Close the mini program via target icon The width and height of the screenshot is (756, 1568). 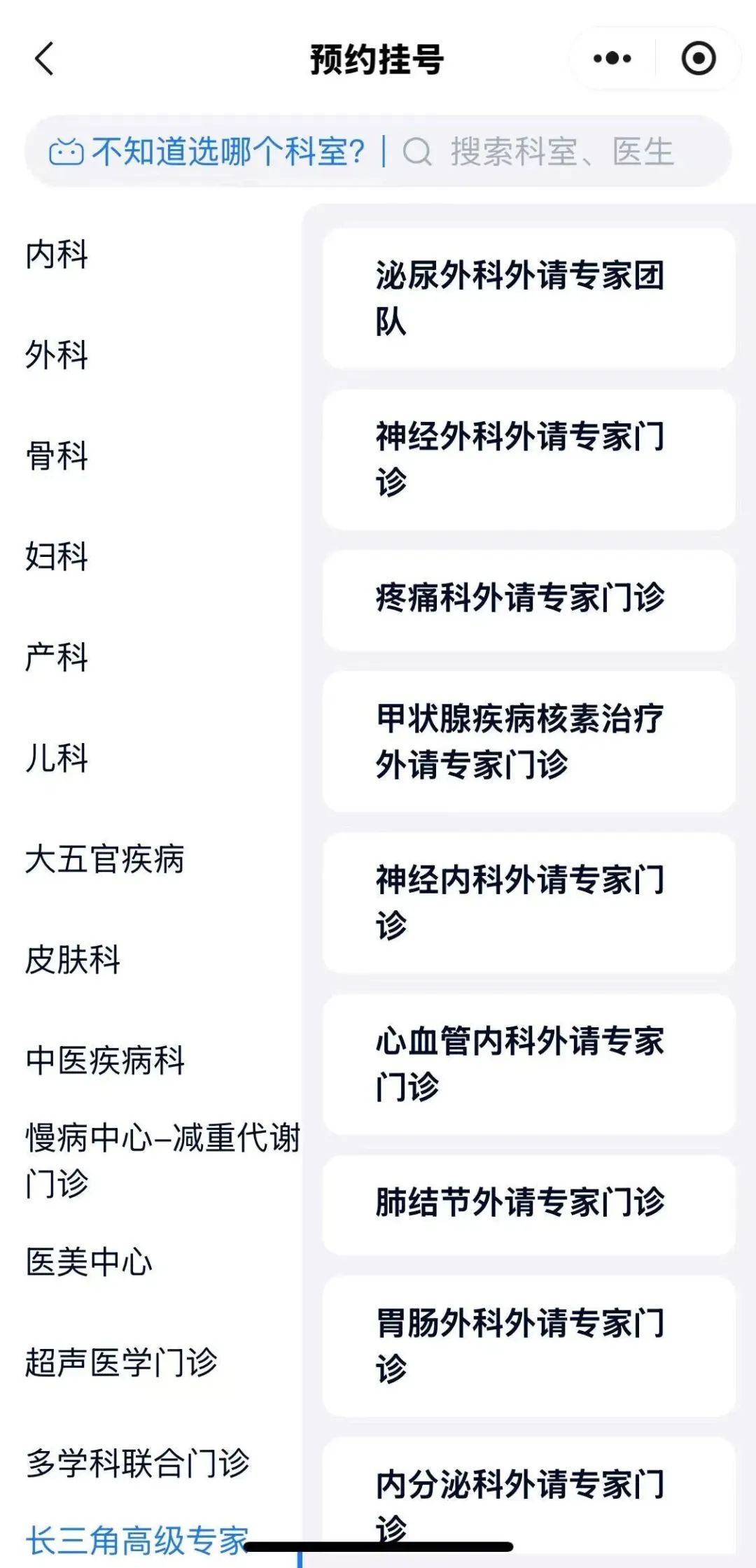click(x=698, y=59)
